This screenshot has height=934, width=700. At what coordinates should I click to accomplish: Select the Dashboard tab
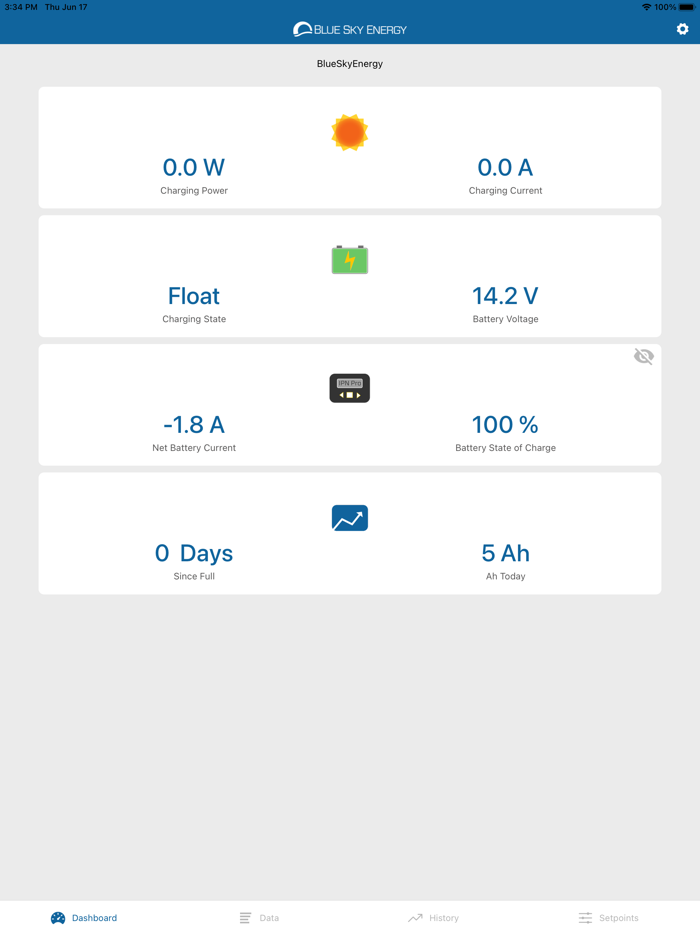click(84, 917)
